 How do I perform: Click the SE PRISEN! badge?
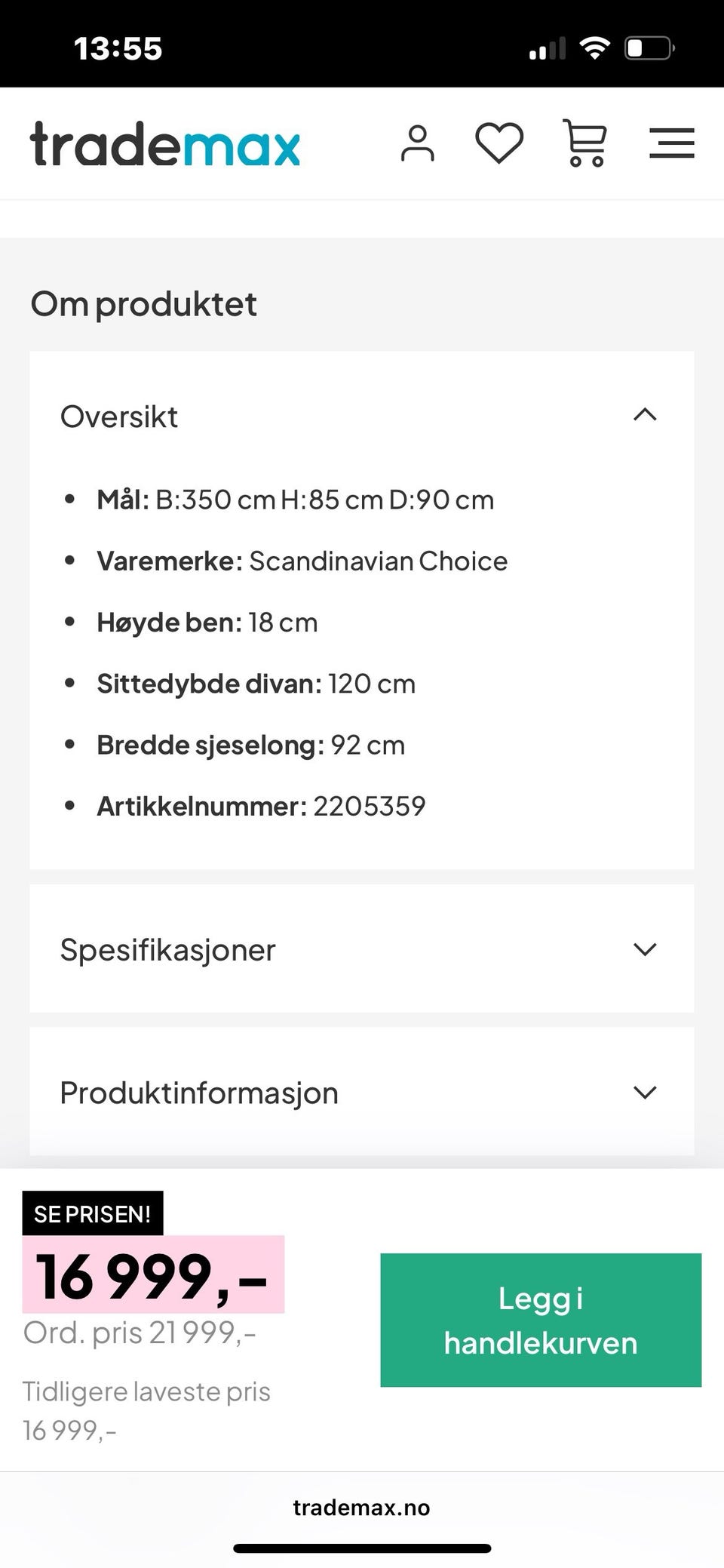point(93,1213)
